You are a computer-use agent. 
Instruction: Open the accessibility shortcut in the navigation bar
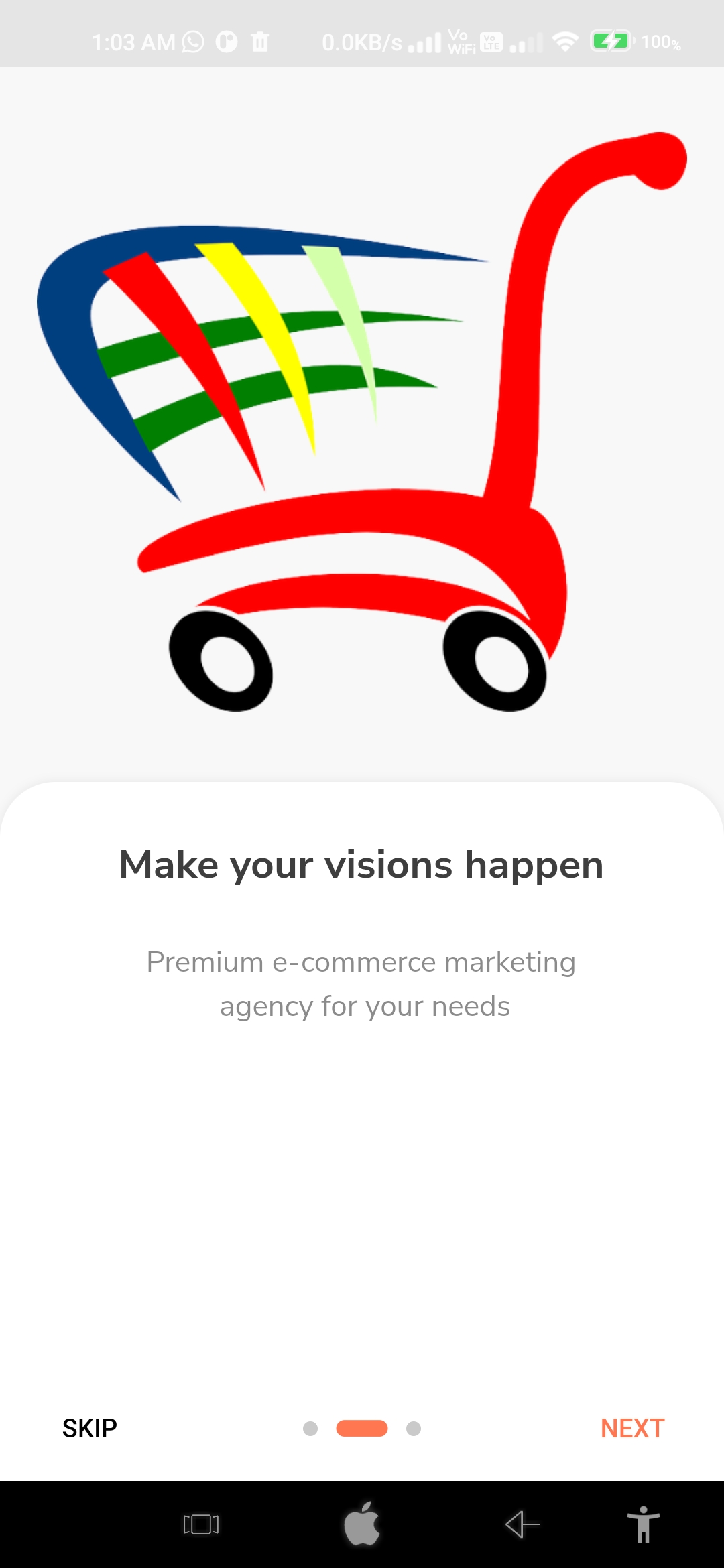point(644,1524)
